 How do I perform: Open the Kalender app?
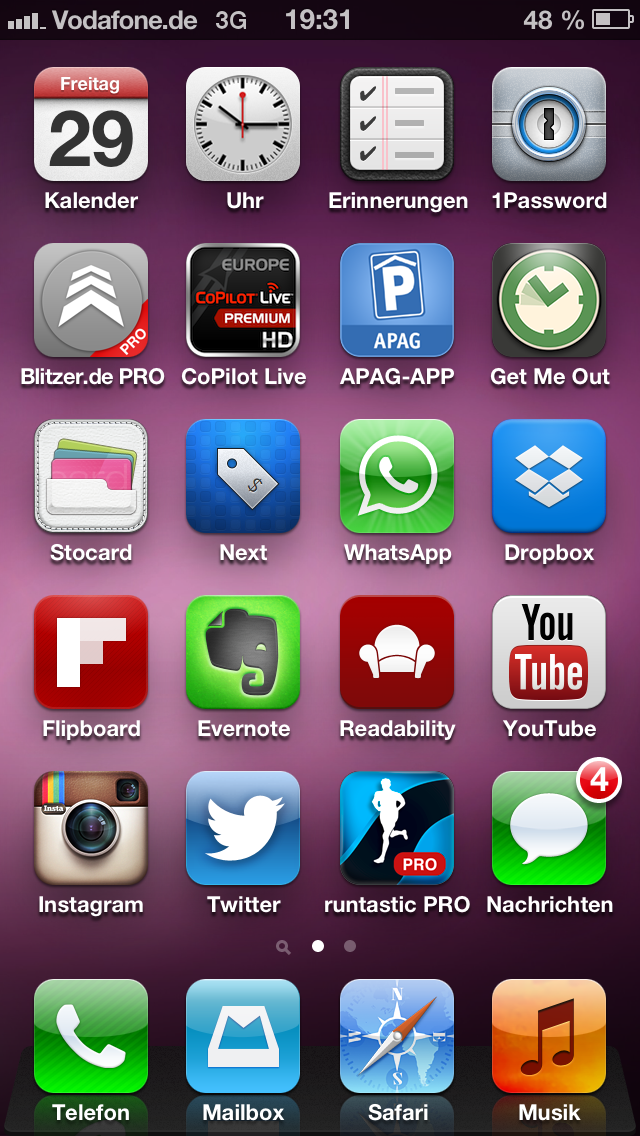[91, 124]
